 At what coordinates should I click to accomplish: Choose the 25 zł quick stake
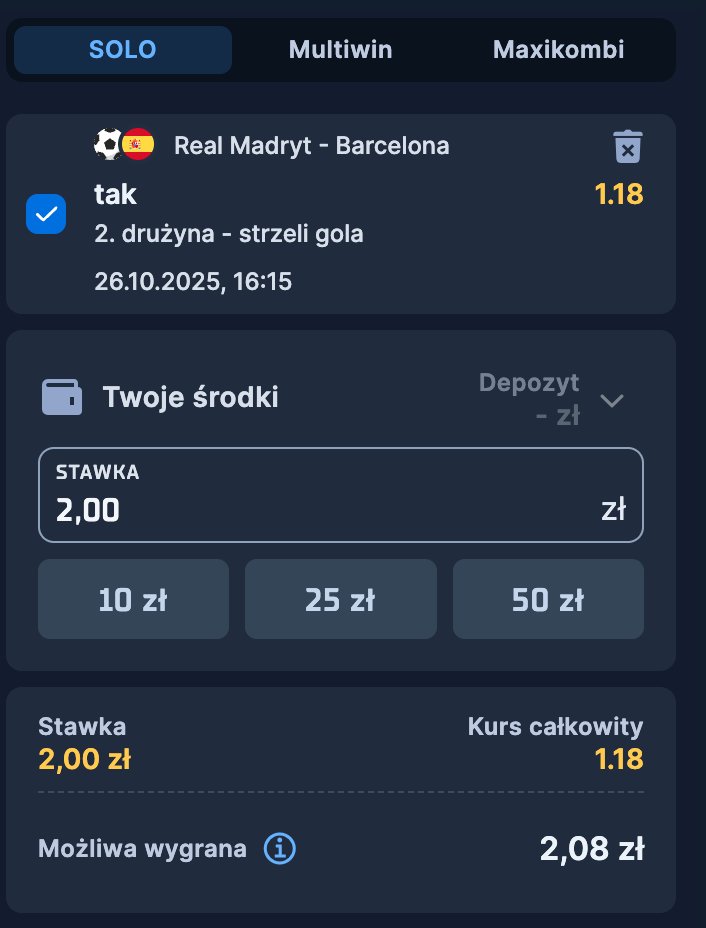[x=340, y=599]
